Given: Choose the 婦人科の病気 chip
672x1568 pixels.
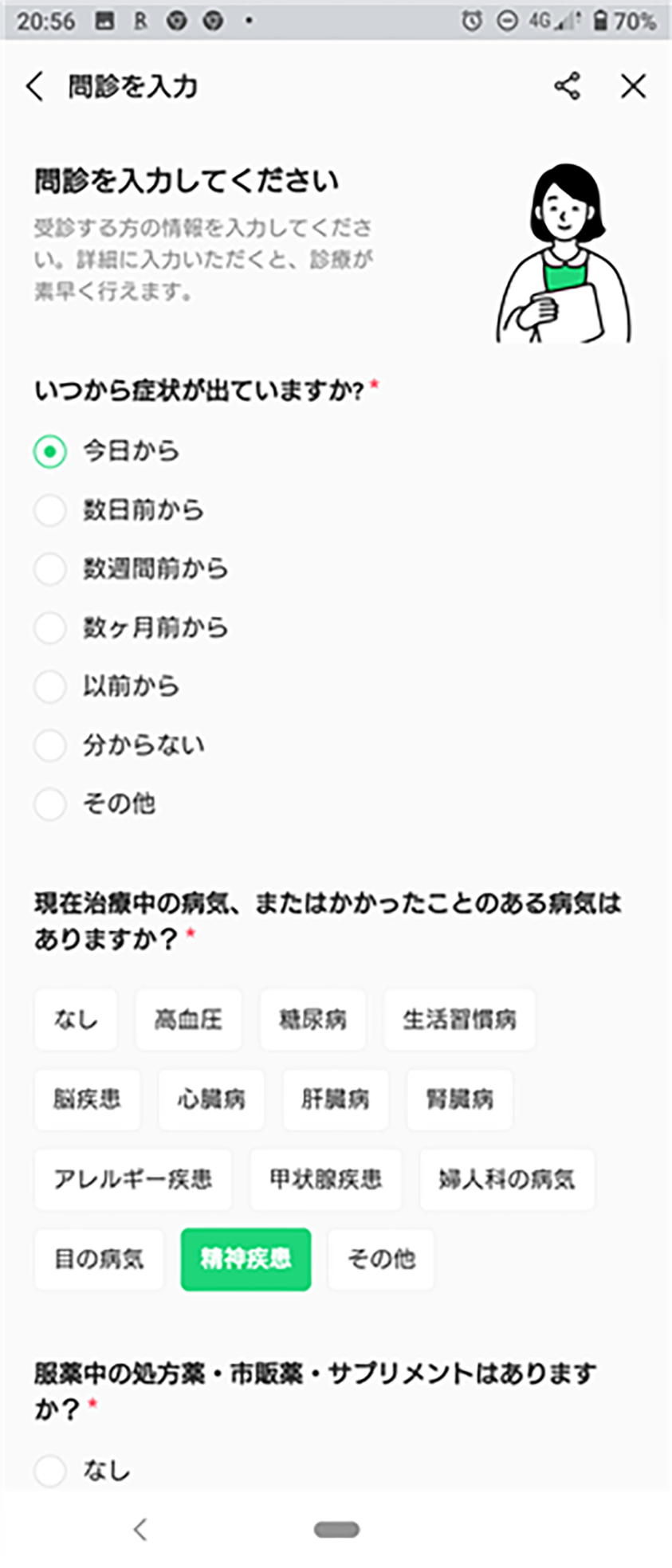Looking at the screenshot, I should pyautogui.click(x=507, y=1180).
